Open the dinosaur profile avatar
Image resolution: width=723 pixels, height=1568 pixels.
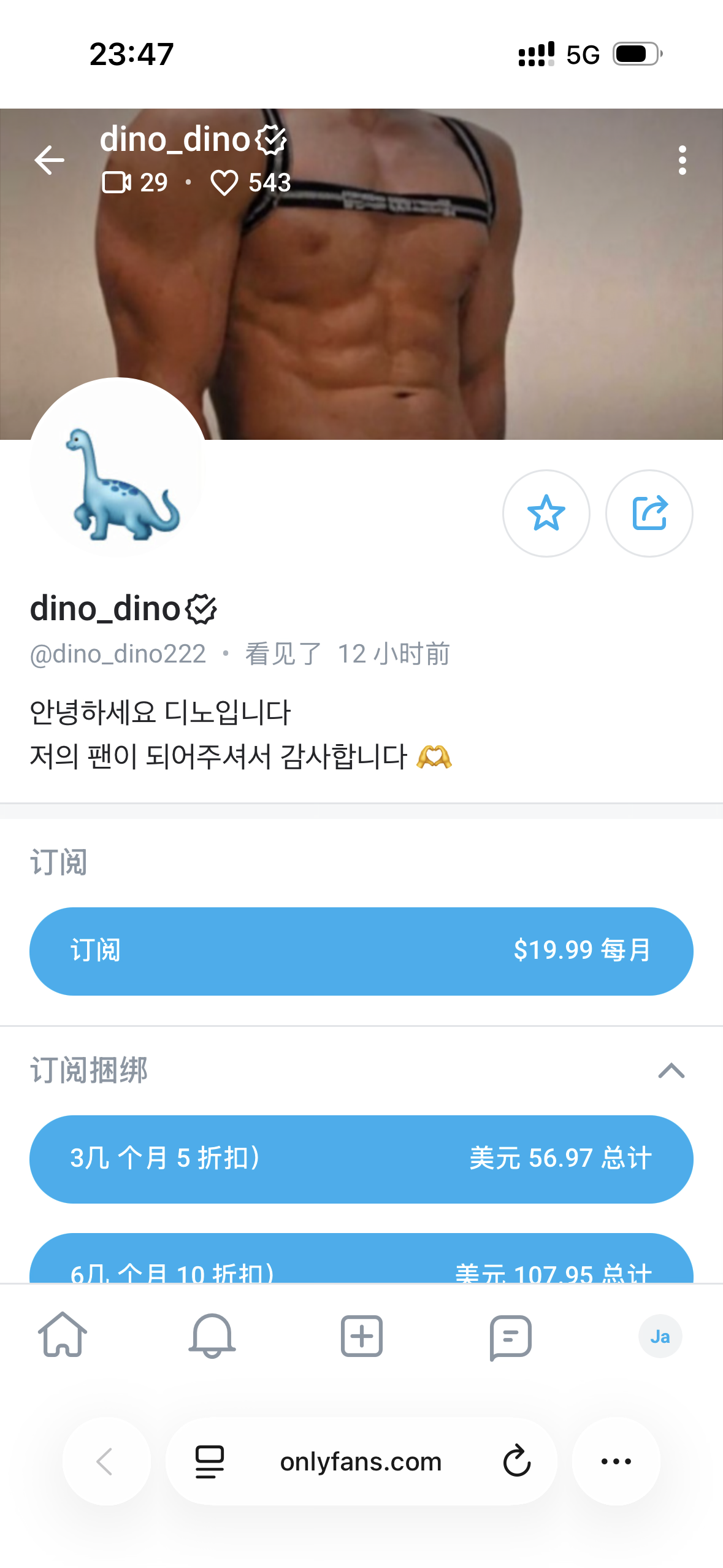pyautogui.click(x=117, y=467)
